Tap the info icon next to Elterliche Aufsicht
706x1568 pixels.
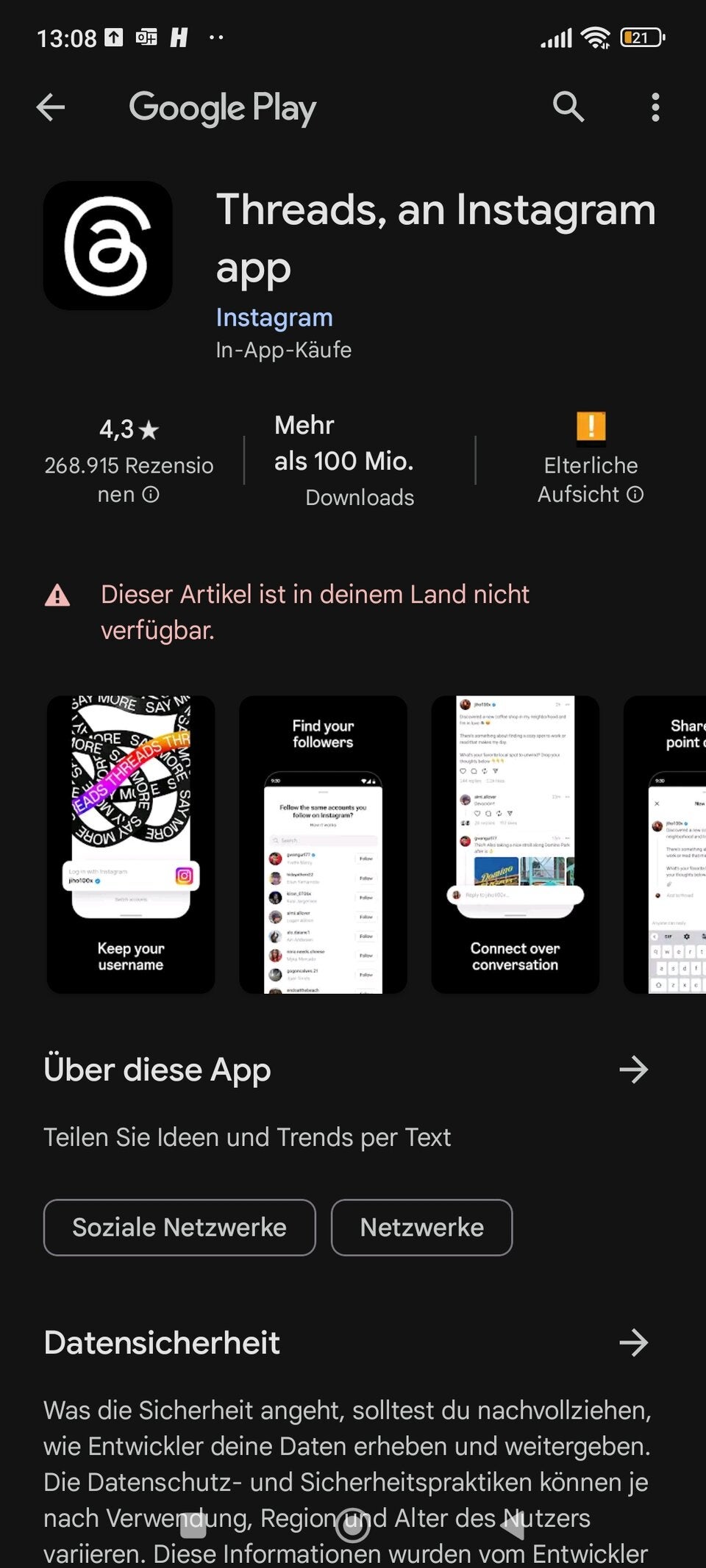(636, 495)
